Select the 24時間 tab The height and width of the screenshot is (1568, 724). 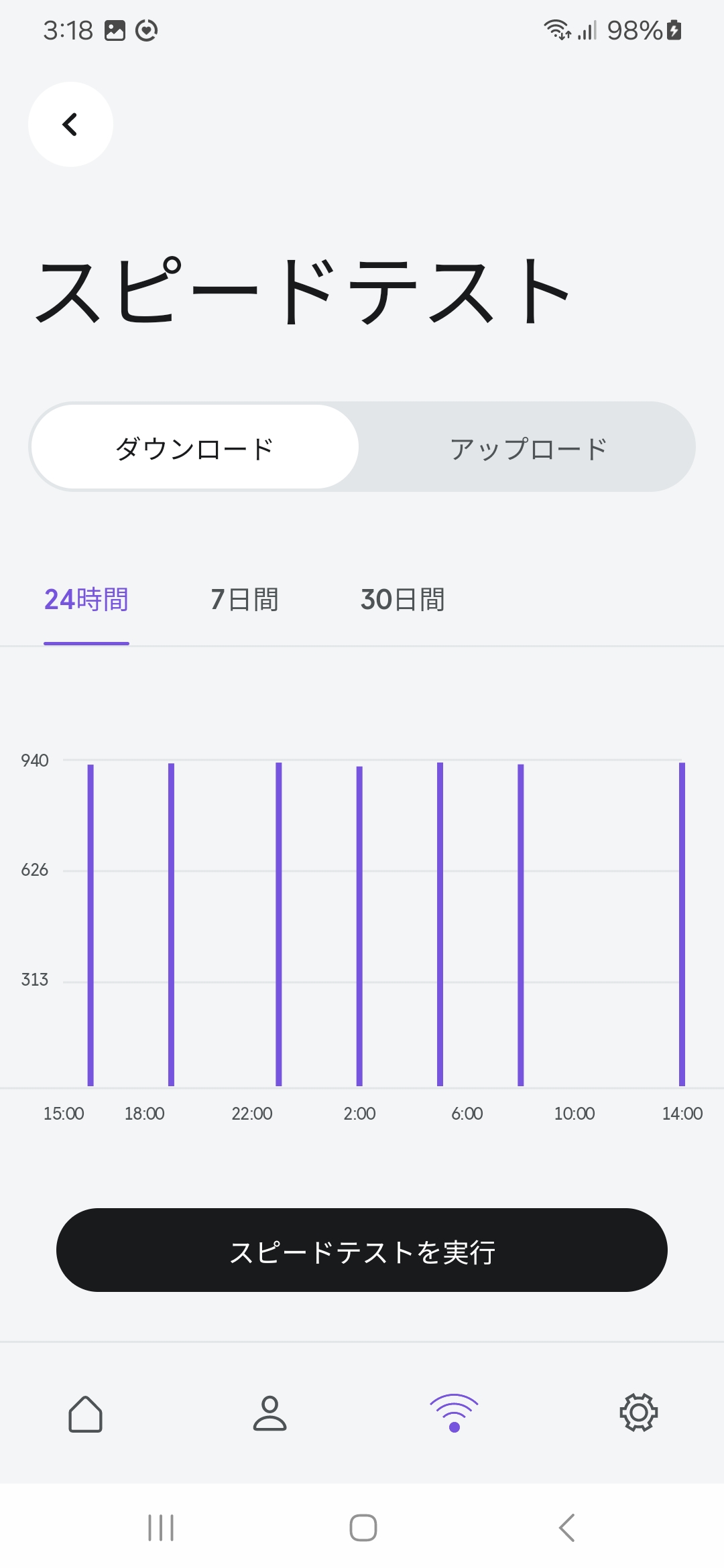86,600
